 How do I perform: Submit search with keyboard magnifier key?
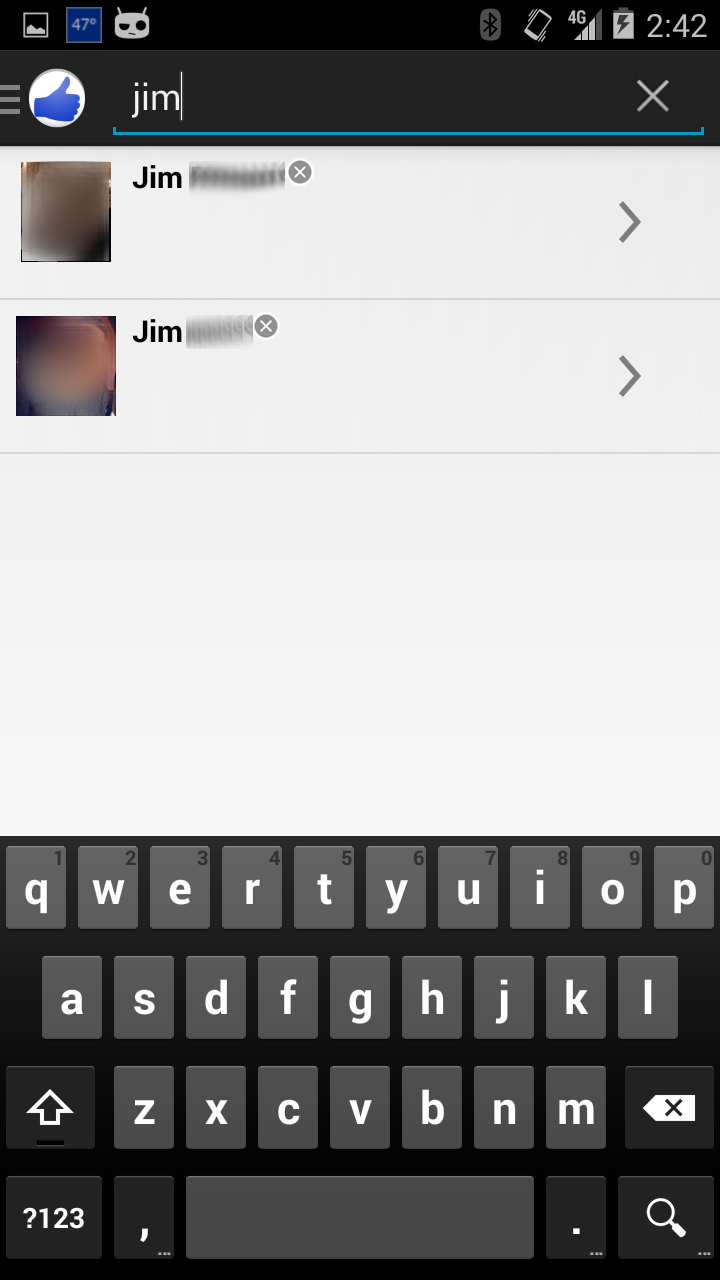click(665, 1217)
